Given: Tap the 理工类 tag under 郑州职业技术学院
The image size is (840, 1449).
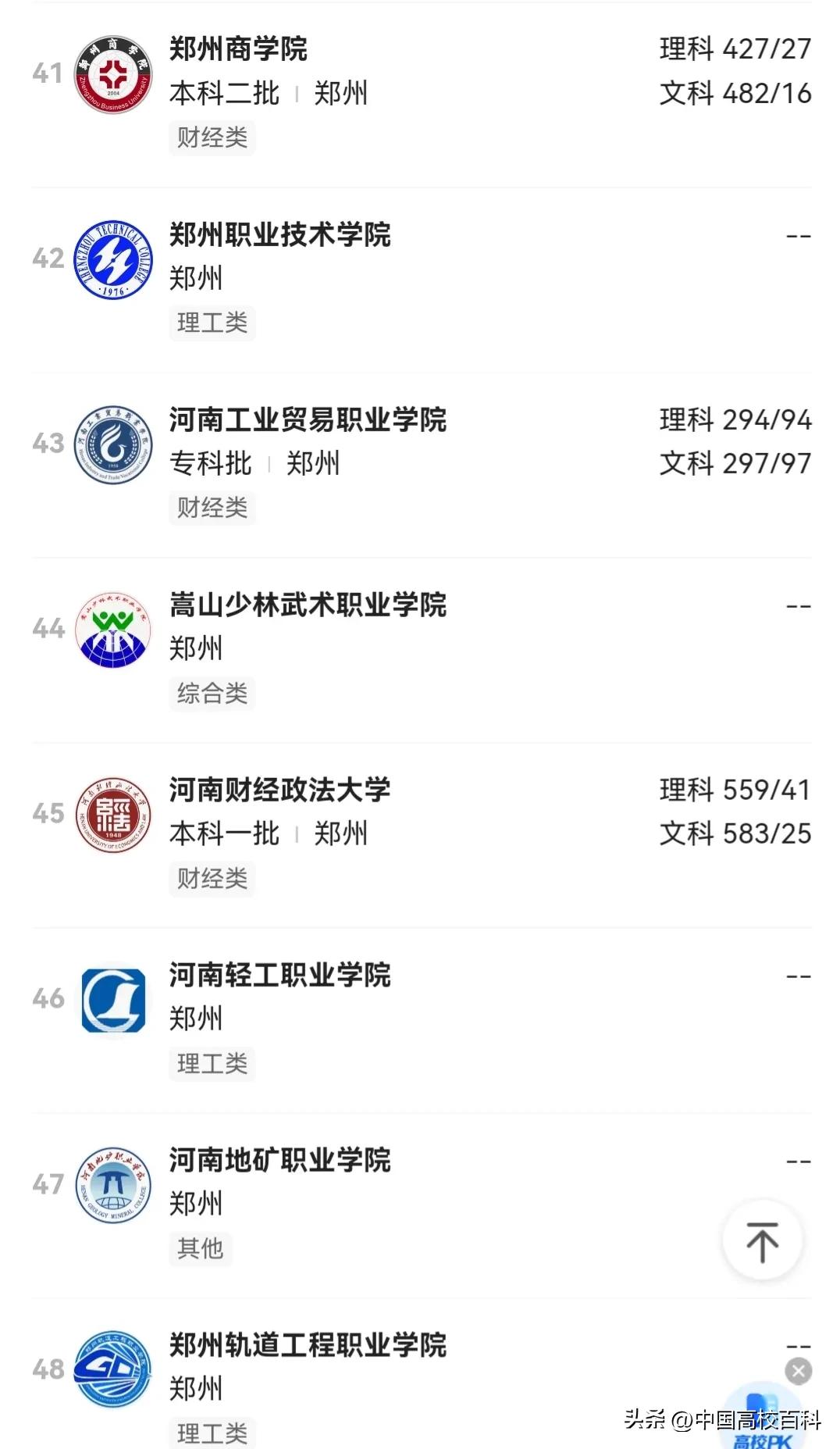Looking at the screenshot, I should click(x=212, y=323).
